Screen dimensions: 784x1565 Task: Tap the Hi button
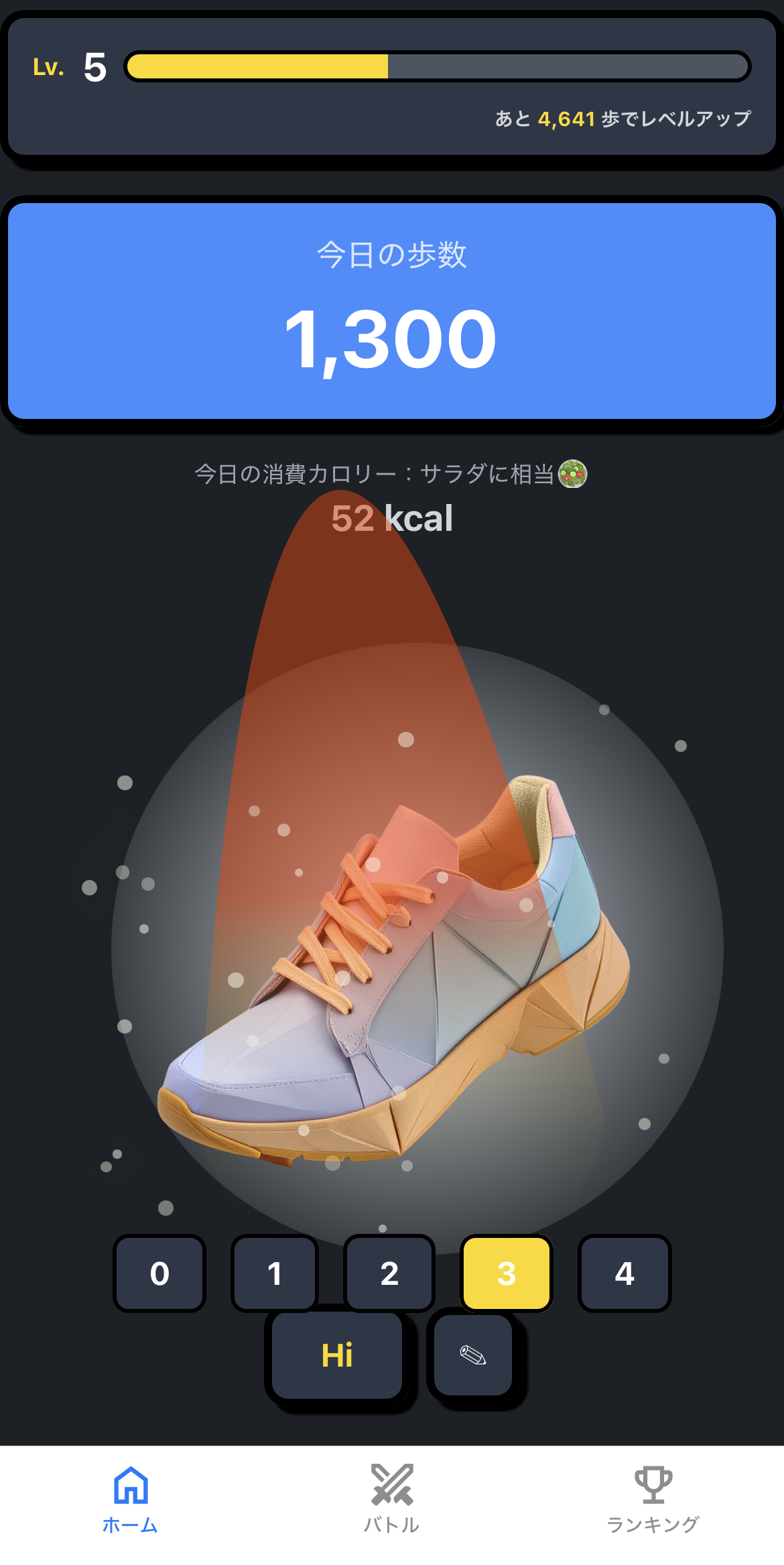pyautogui.click(x=337, y=1355)
